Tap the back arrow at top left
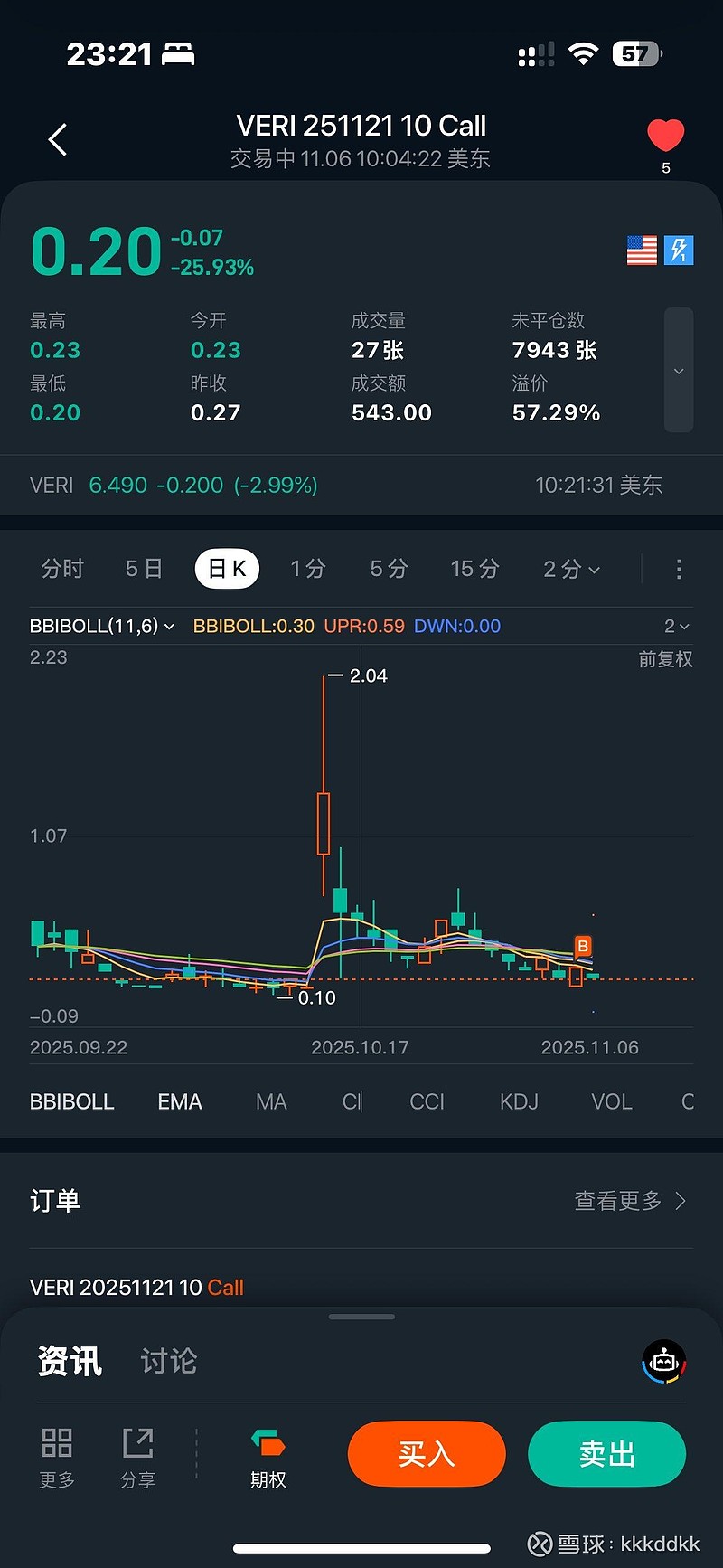 (x=57, y=139)
